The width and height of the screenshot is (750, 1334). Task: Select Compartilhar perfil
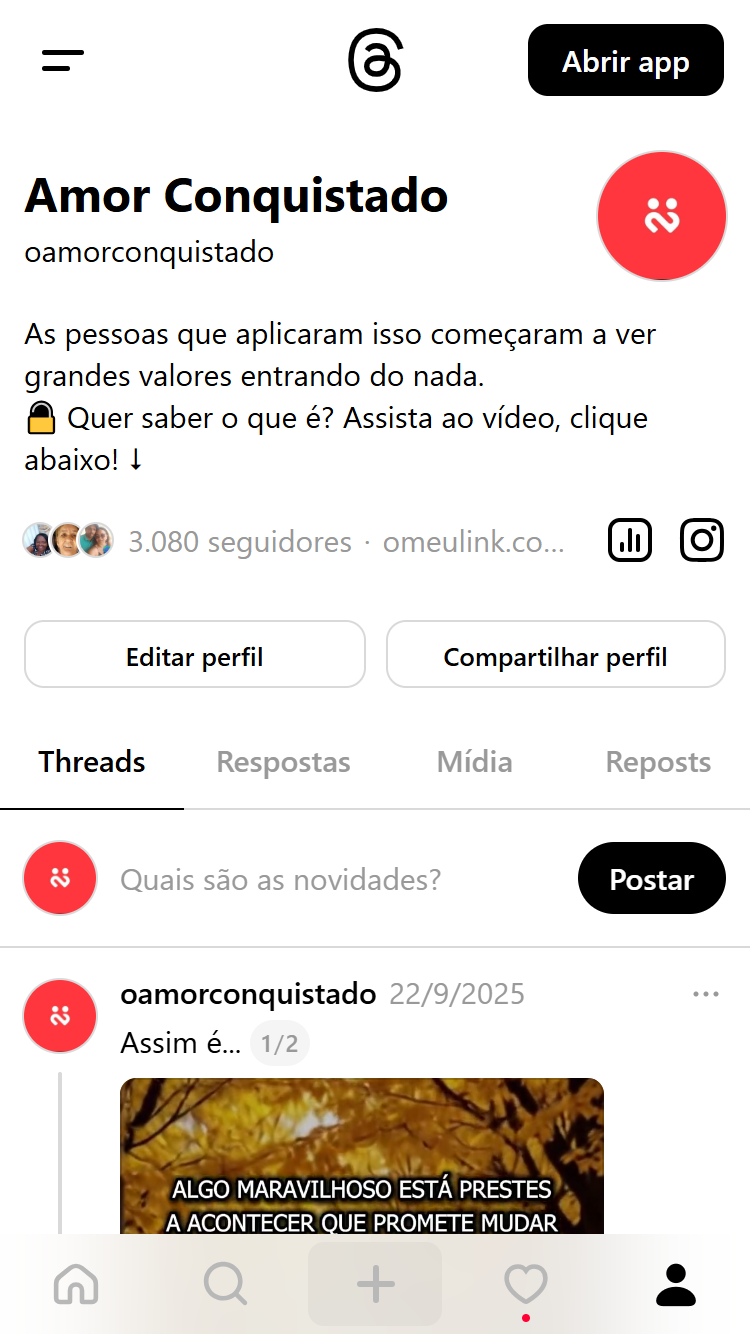pyautogui.click(x=555, y=655)
